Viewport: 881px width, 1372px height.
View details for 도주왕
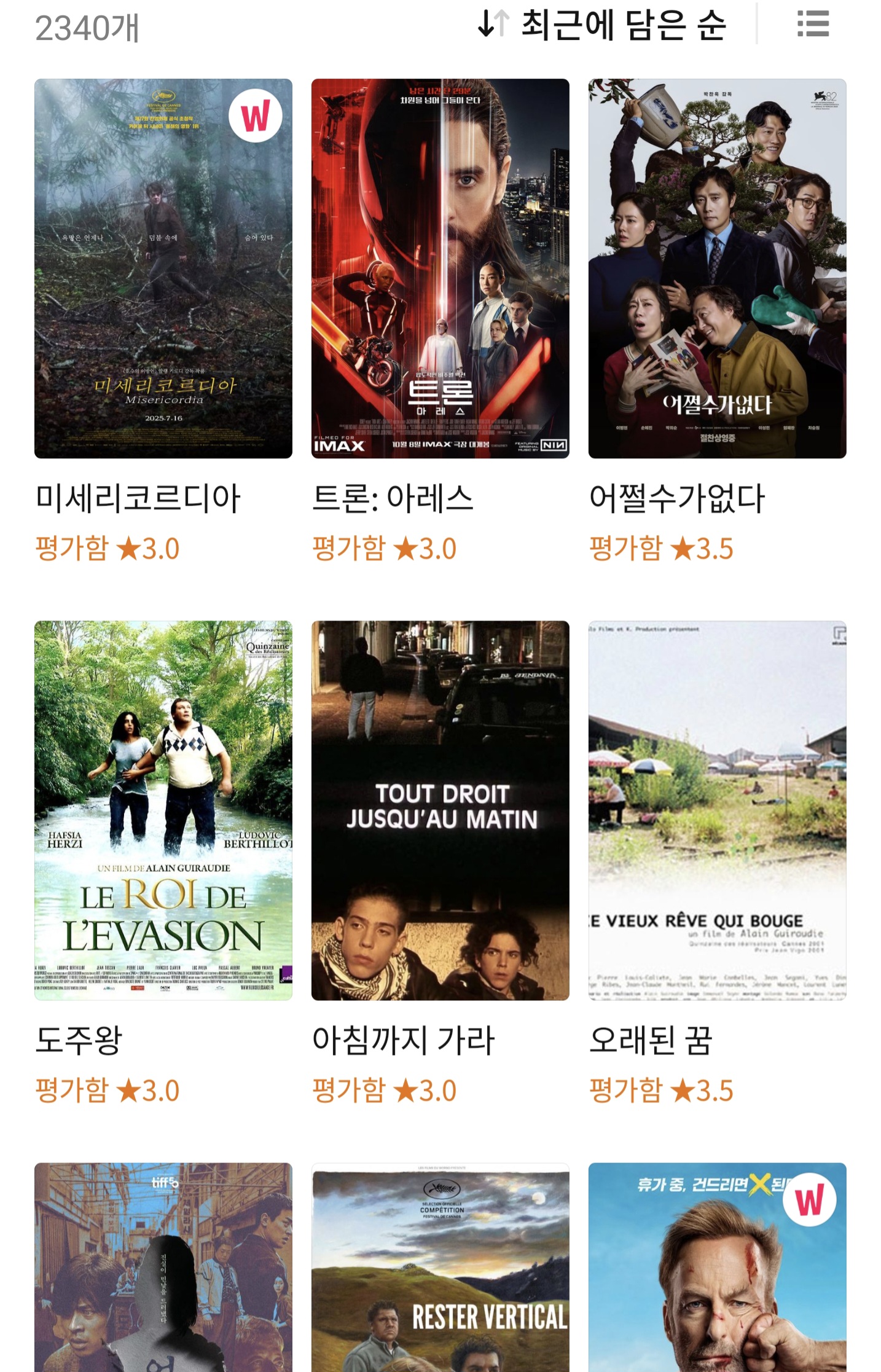tap(163, 810)
